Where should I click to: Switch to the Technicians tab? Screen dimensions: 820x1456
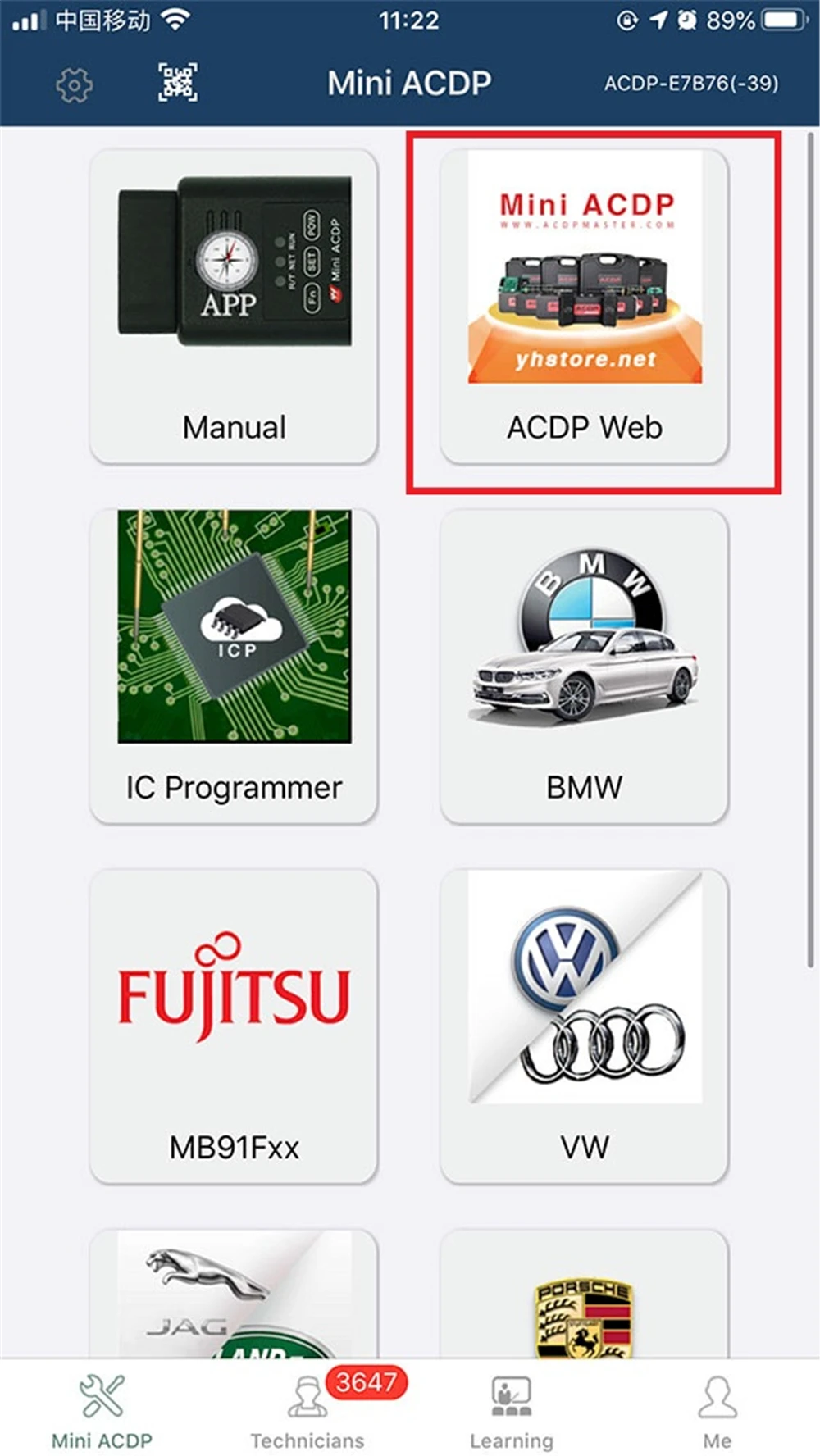pos(307,1410)
